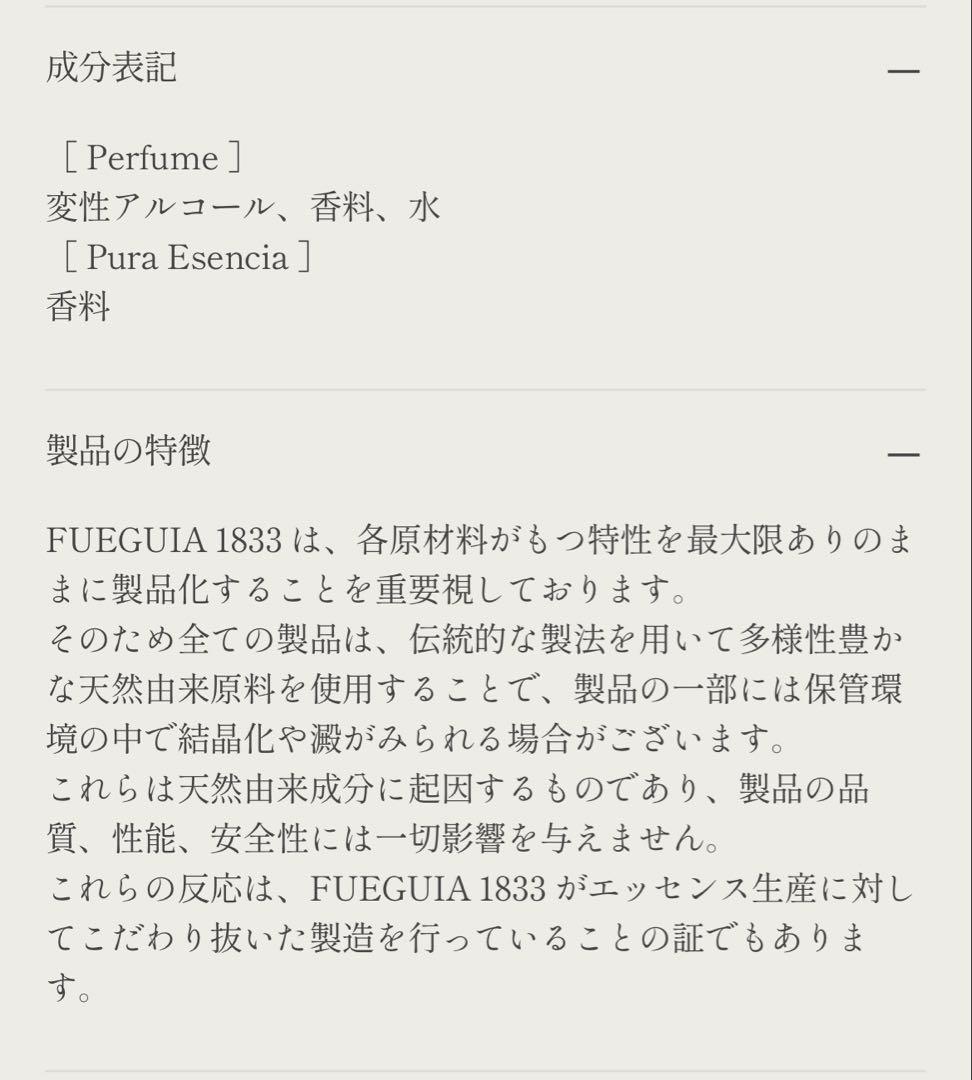Click the divider line between the two sections
Image resolution: width=972 pixels, height=1080 pixels.
(x=486, y=388)
